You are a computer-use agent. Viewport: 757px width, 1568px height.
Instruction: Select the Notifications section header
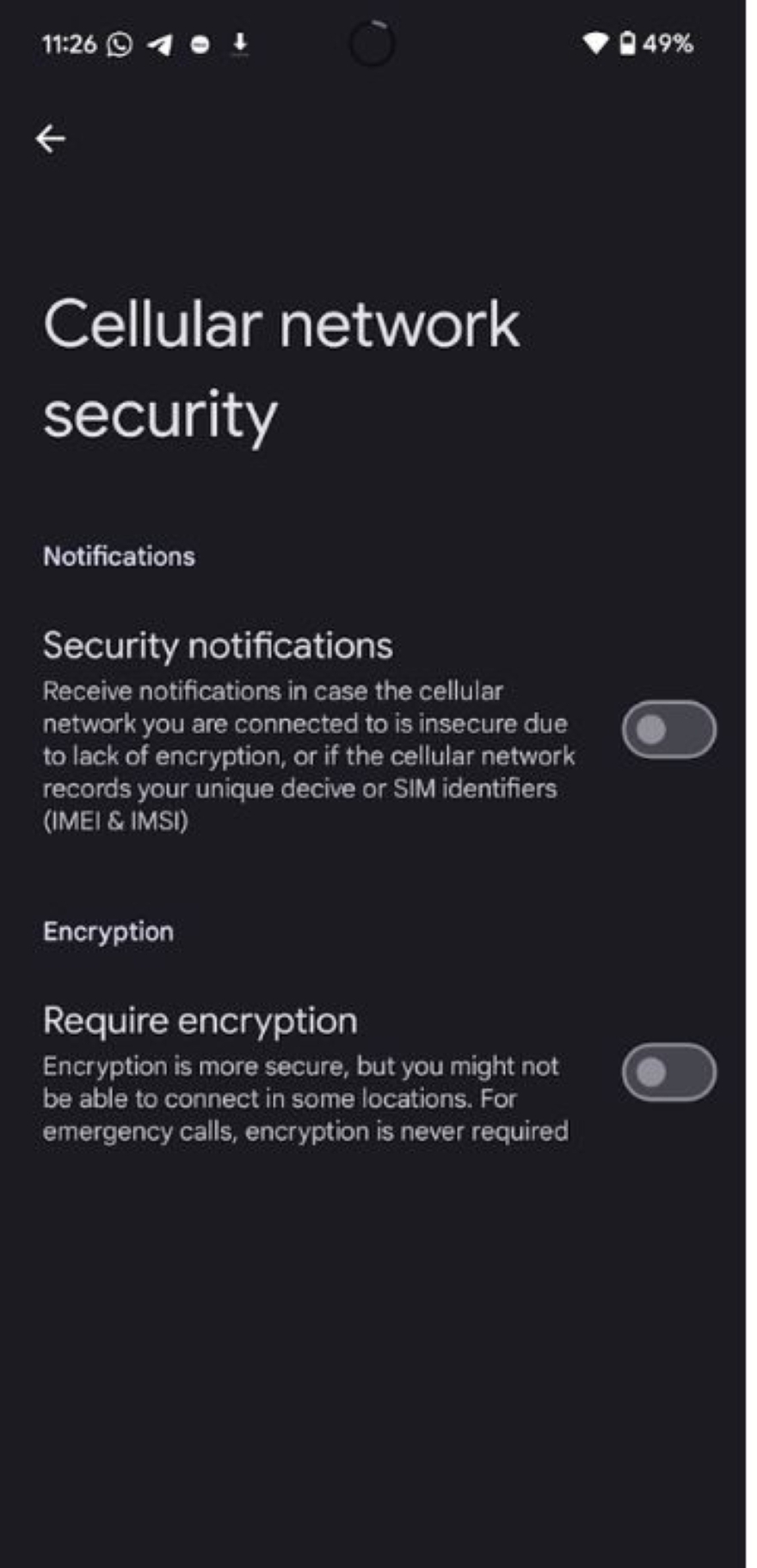coord(120,555)
